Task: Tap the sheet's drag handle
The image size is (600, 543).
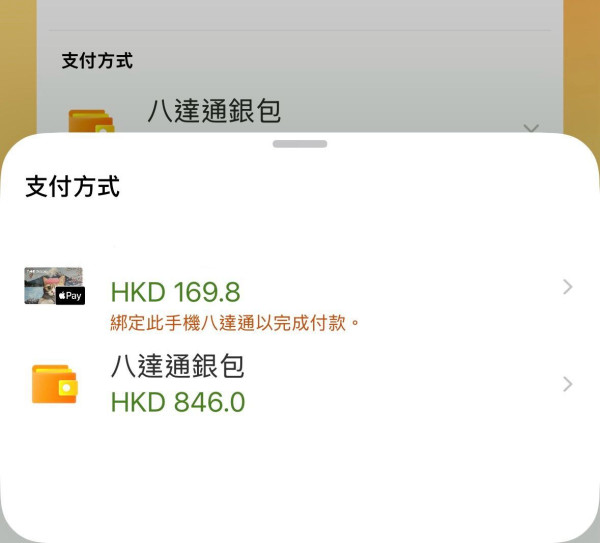Action: click(300, 144)
